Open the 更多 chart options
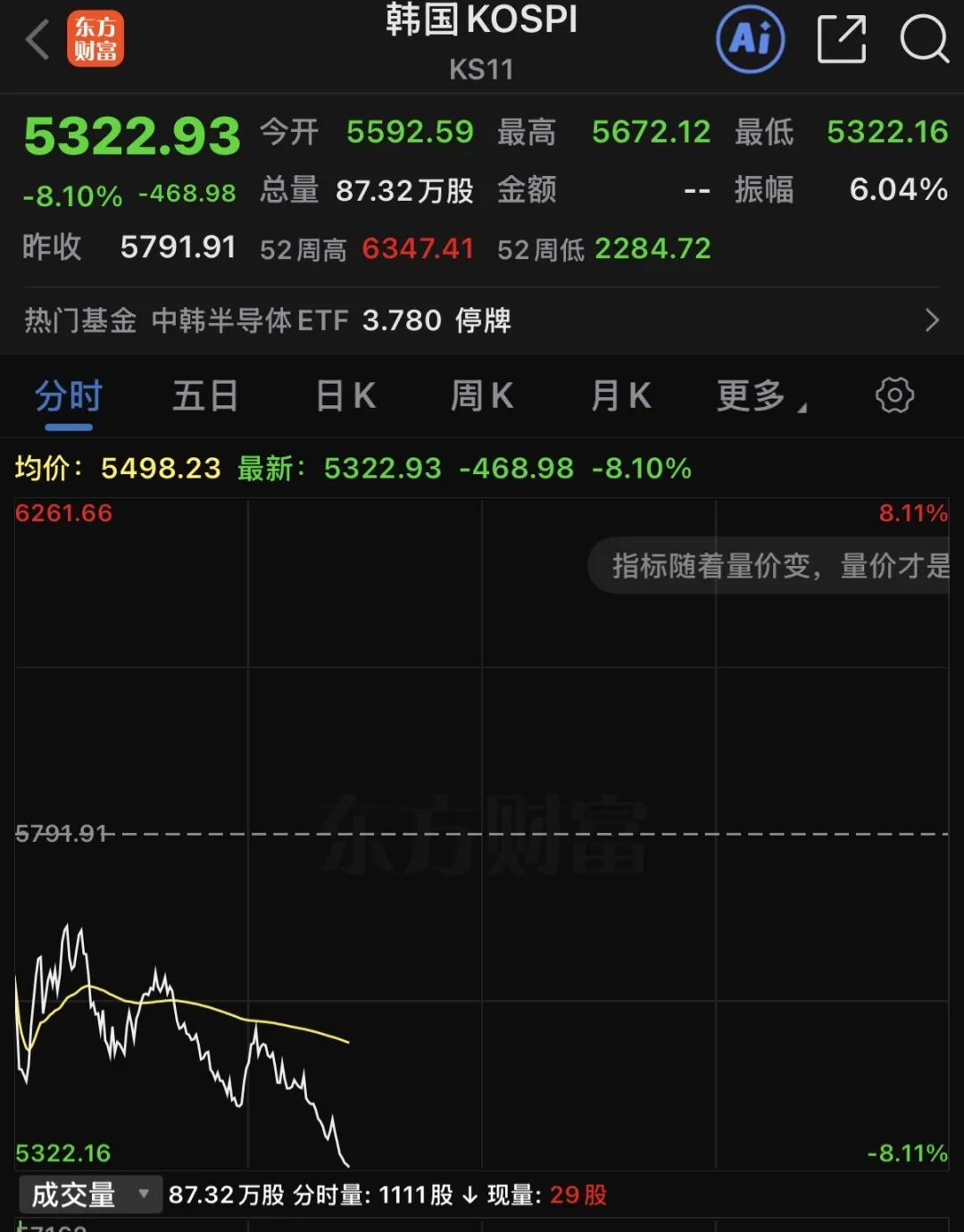The width and height of the screenshot is (964, 1232). coord(752,395)
